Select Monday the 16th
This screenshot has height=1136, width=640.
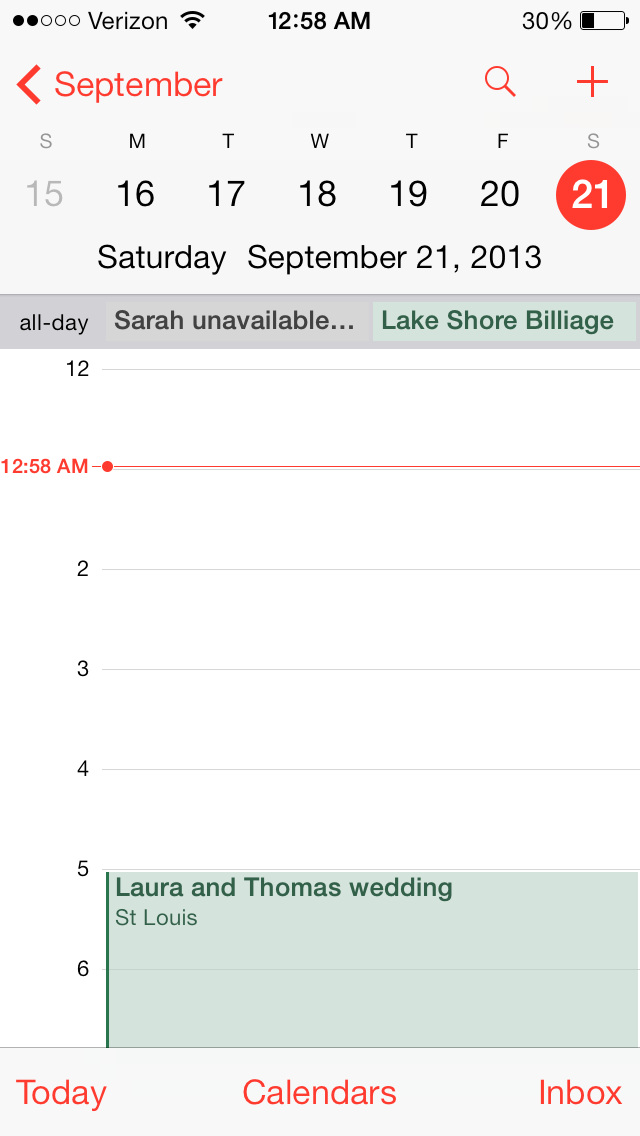tap(136, 194)
